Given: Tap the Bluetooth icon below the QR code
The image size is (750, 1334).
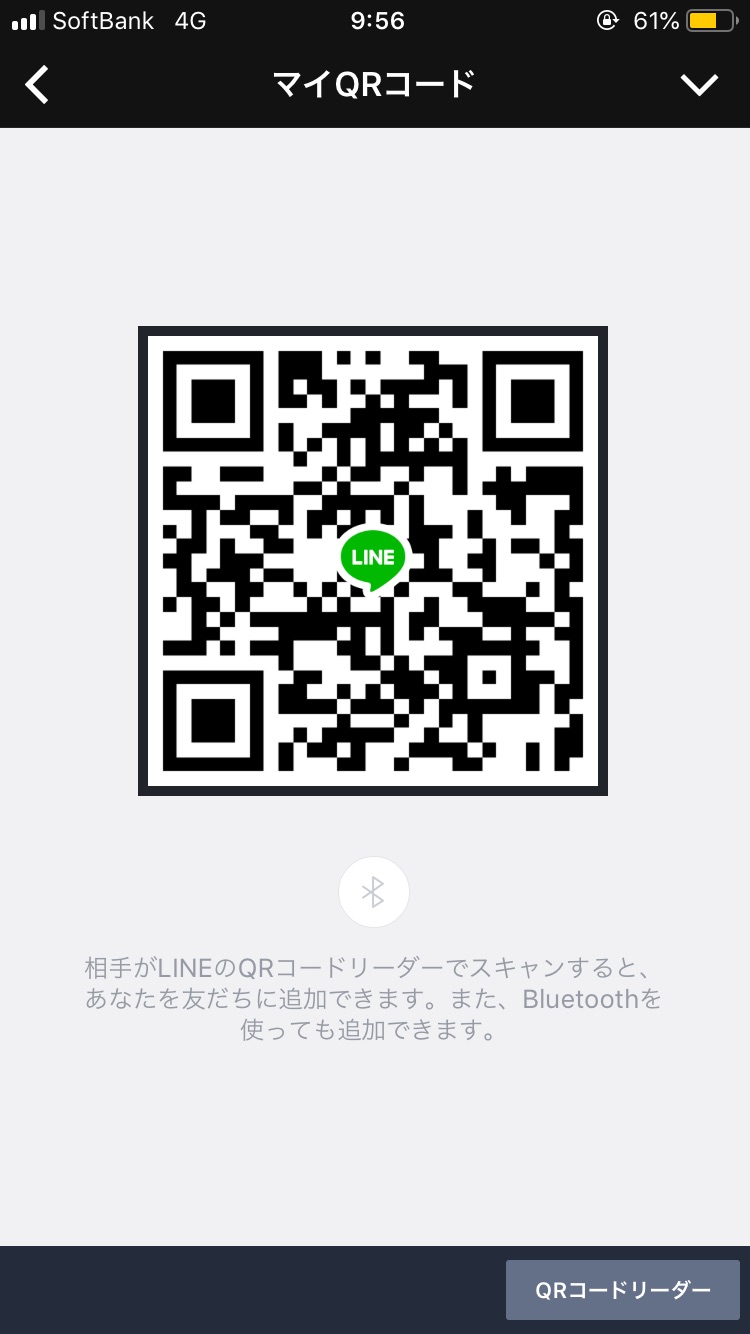Looking at the screenshot, I should click(373, 891).
